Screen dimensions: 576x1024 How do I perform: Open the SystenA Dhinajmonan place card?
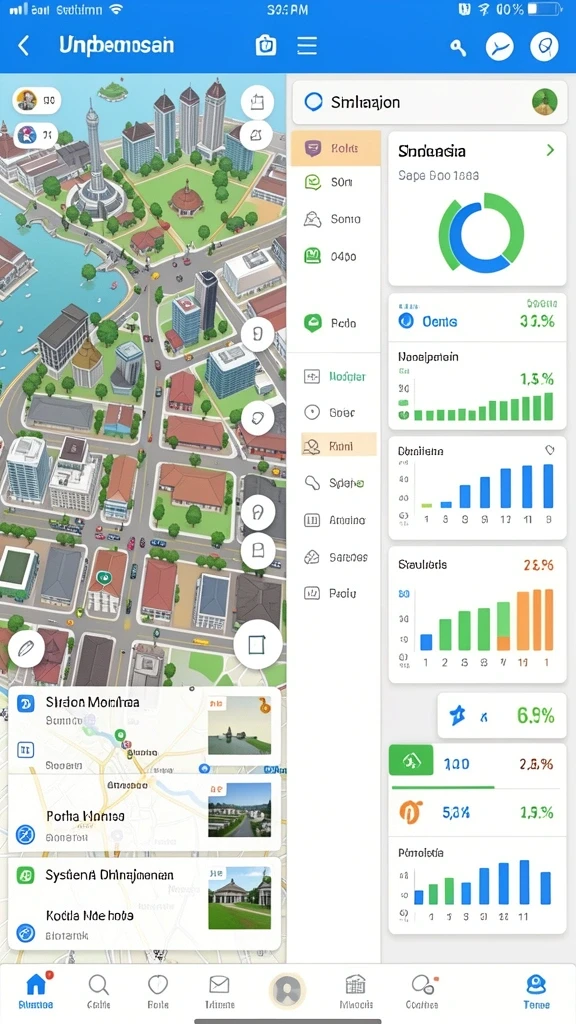[144, 904]
